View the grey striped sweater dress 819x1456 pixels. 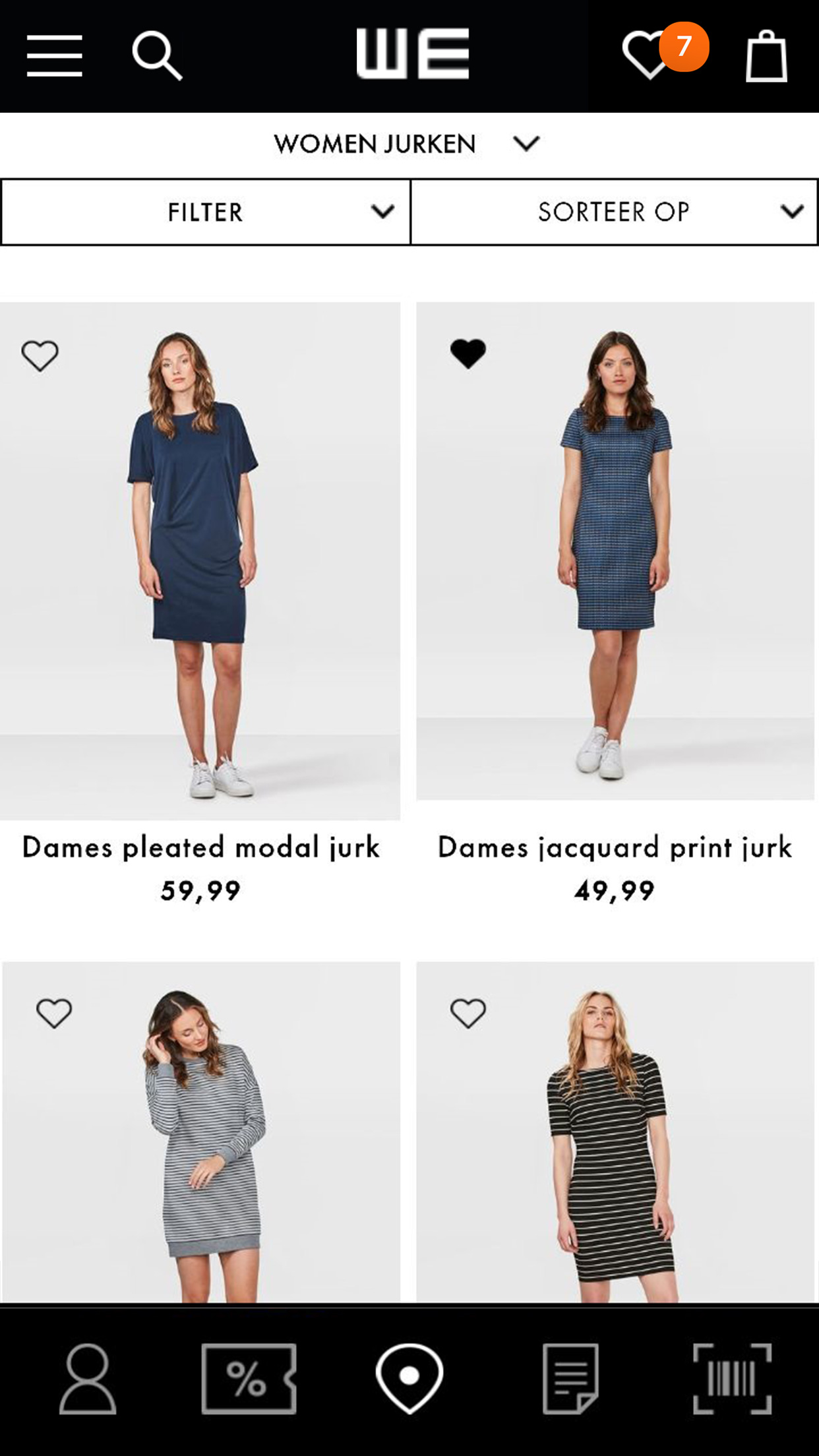pyautogui.click(x=201, y=1141)
